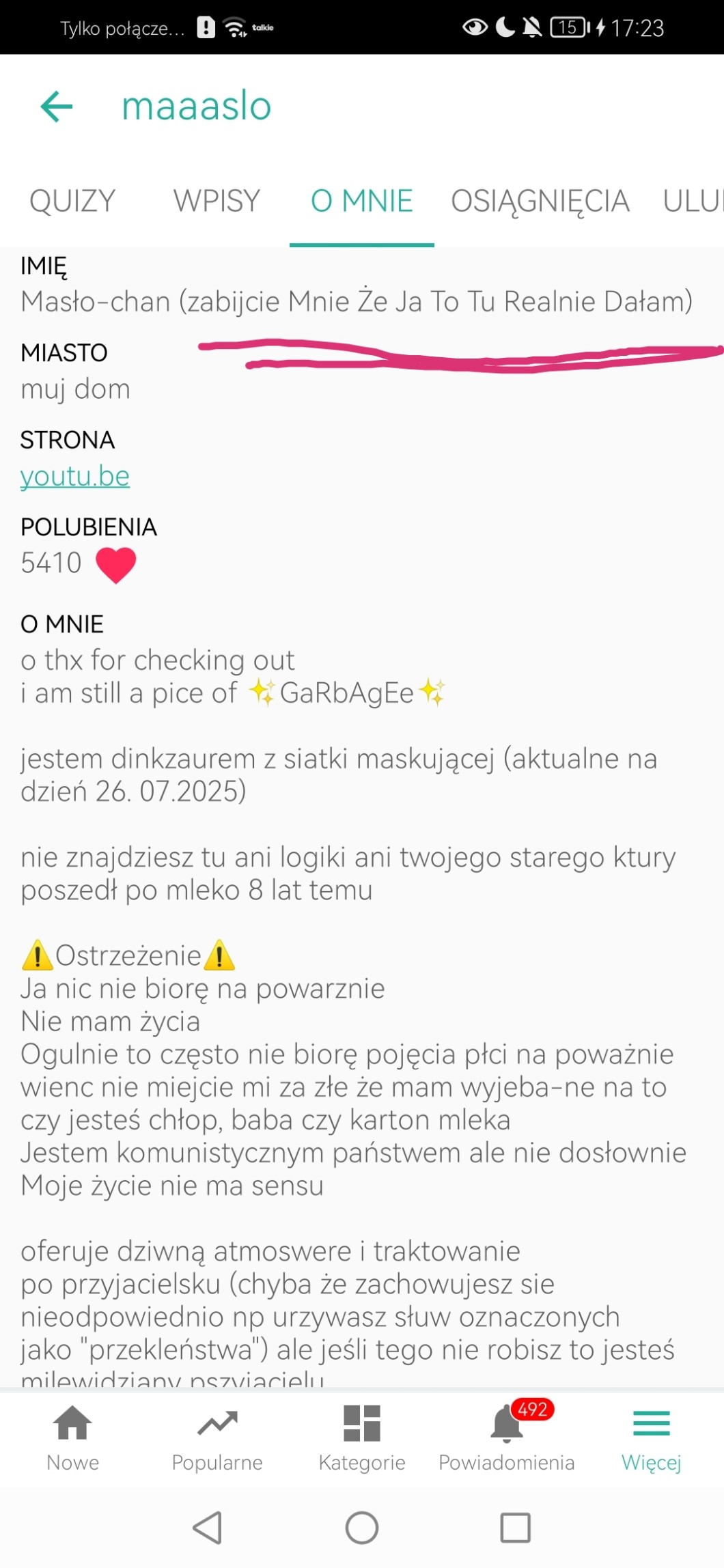Open the Popularne section
The image size is (724, 1568).
coord(217,1438)
